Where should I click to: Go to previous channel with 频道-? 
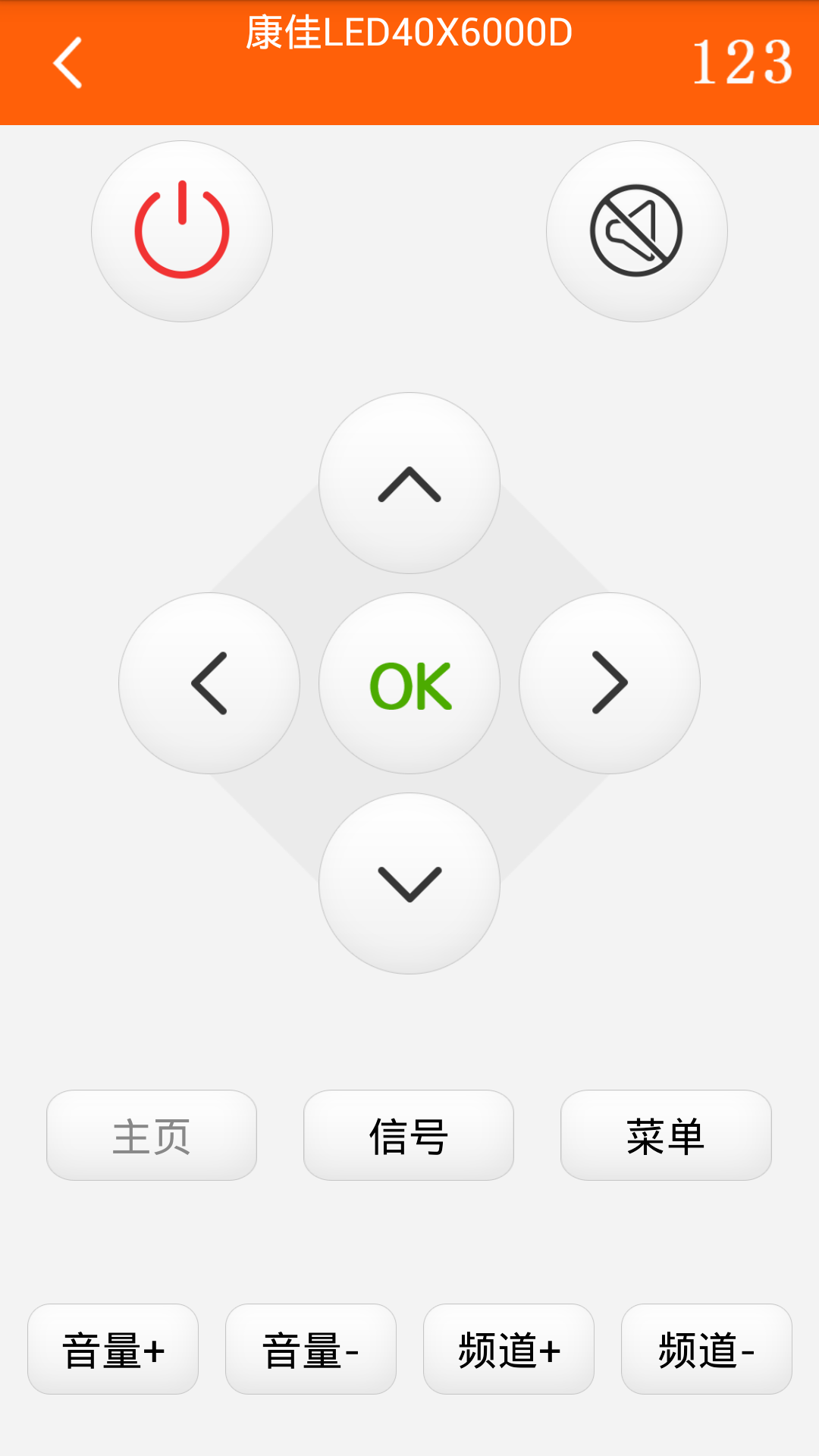[707, 1349]
